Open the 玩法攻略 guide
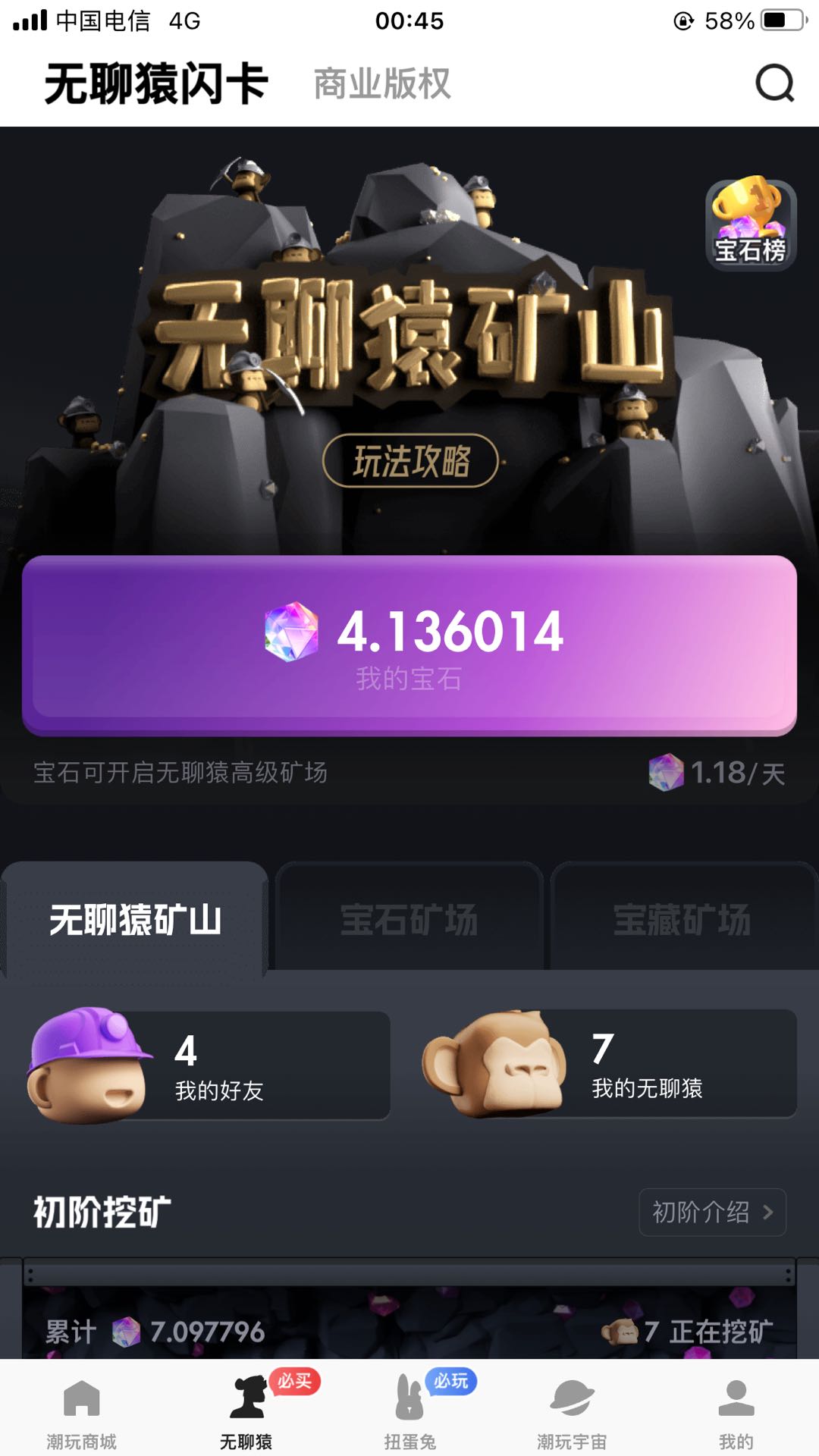Image resolution: width=819 pixels, height=1456 pixels. [x=410, y=460]
